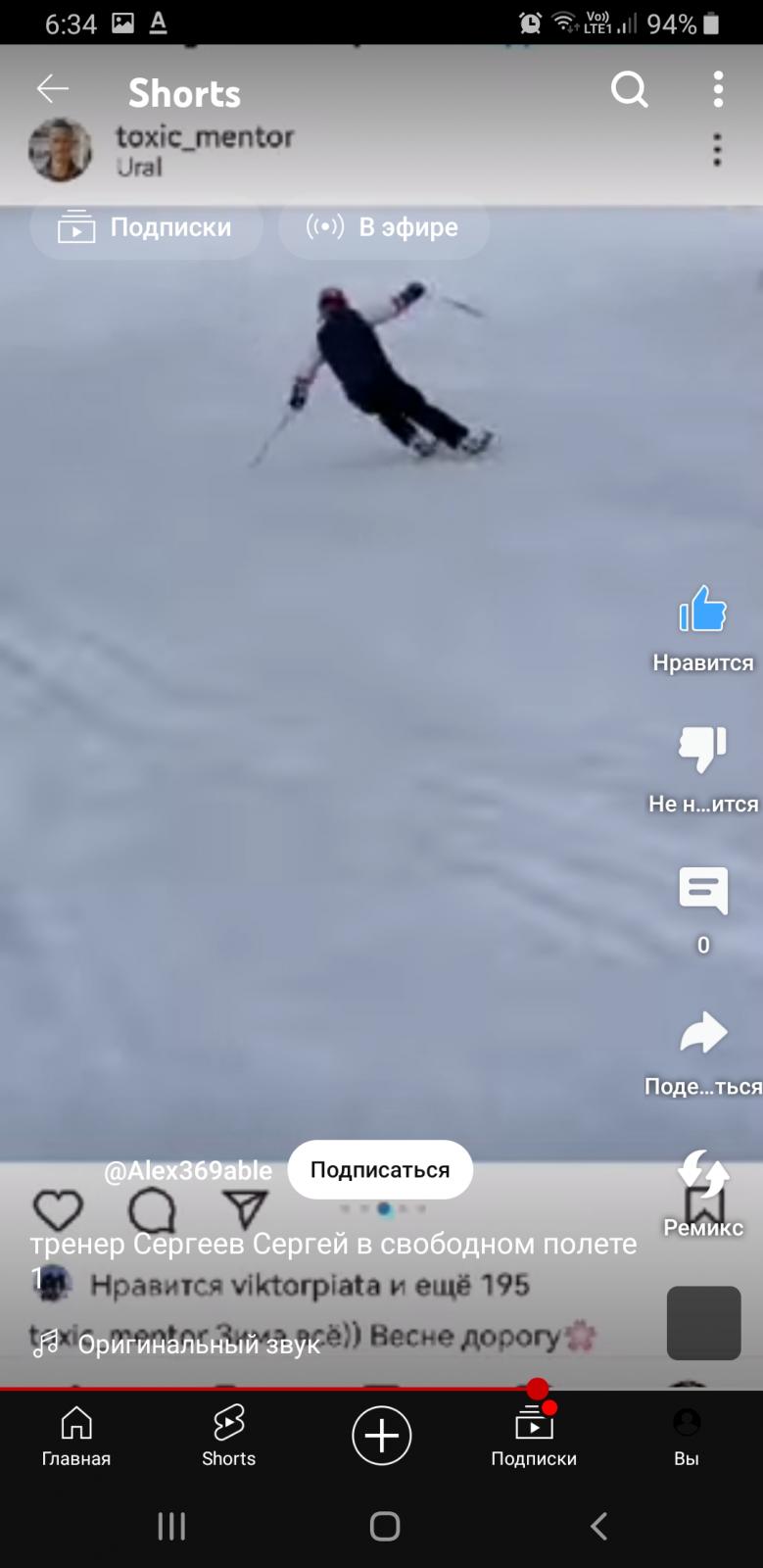Image resolution: width=763 pixels, height=1568 pixels.
Task: Select the В эфире chip
Action: [x=383, y=227]
